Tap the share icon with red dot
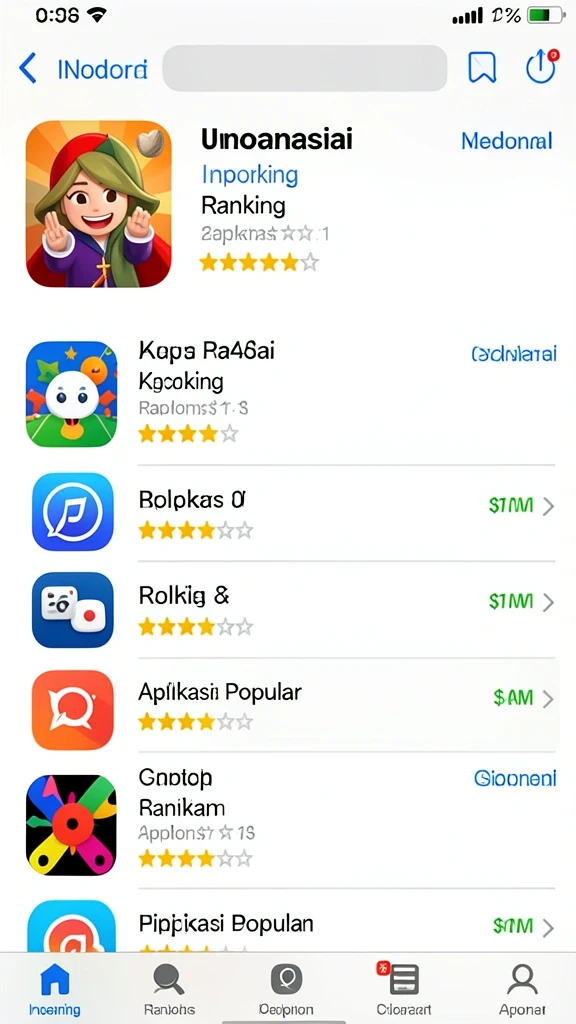The width and height of the screenshot is (576, 1024). [x=541, y=67]
